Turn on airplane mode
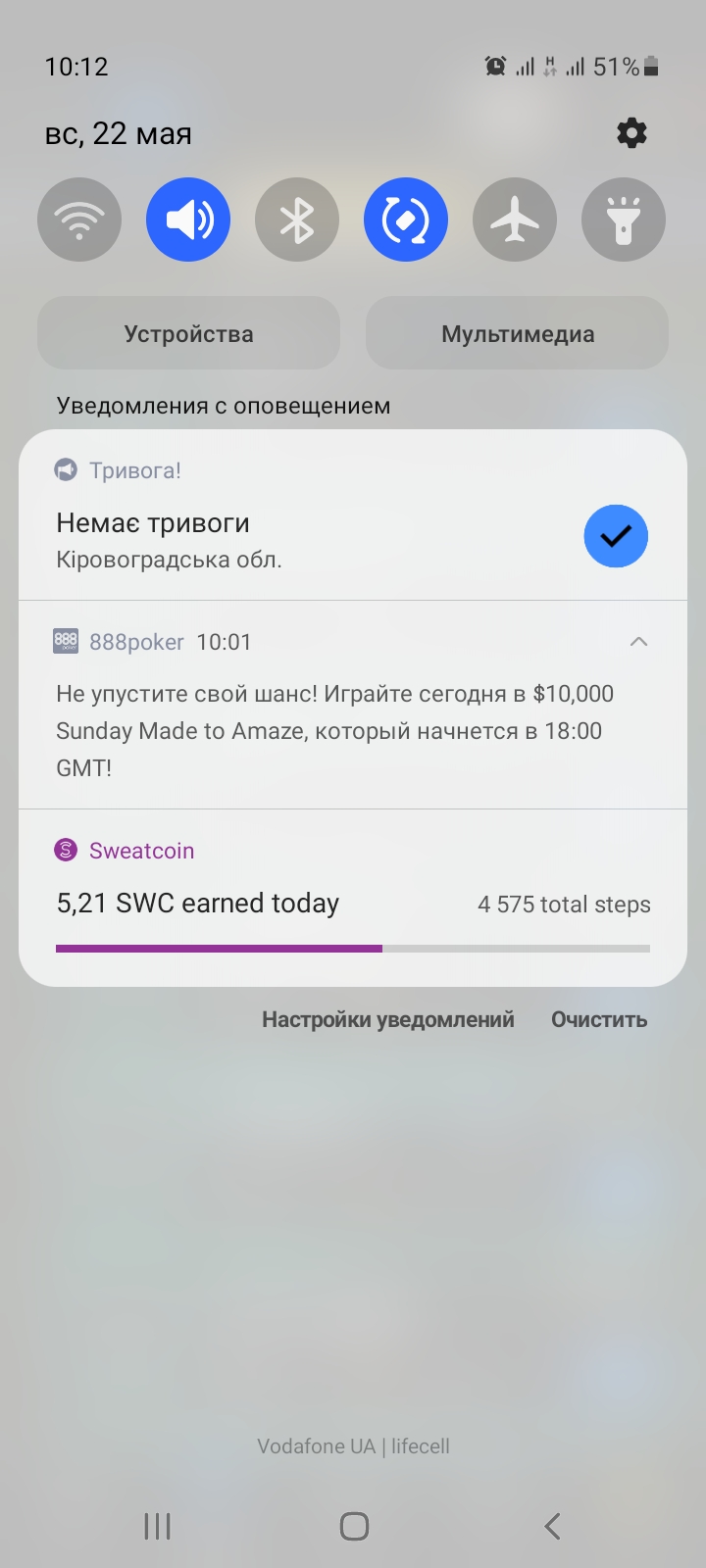The width and height of the screenshot is (706, 1568). coord(515,220)
